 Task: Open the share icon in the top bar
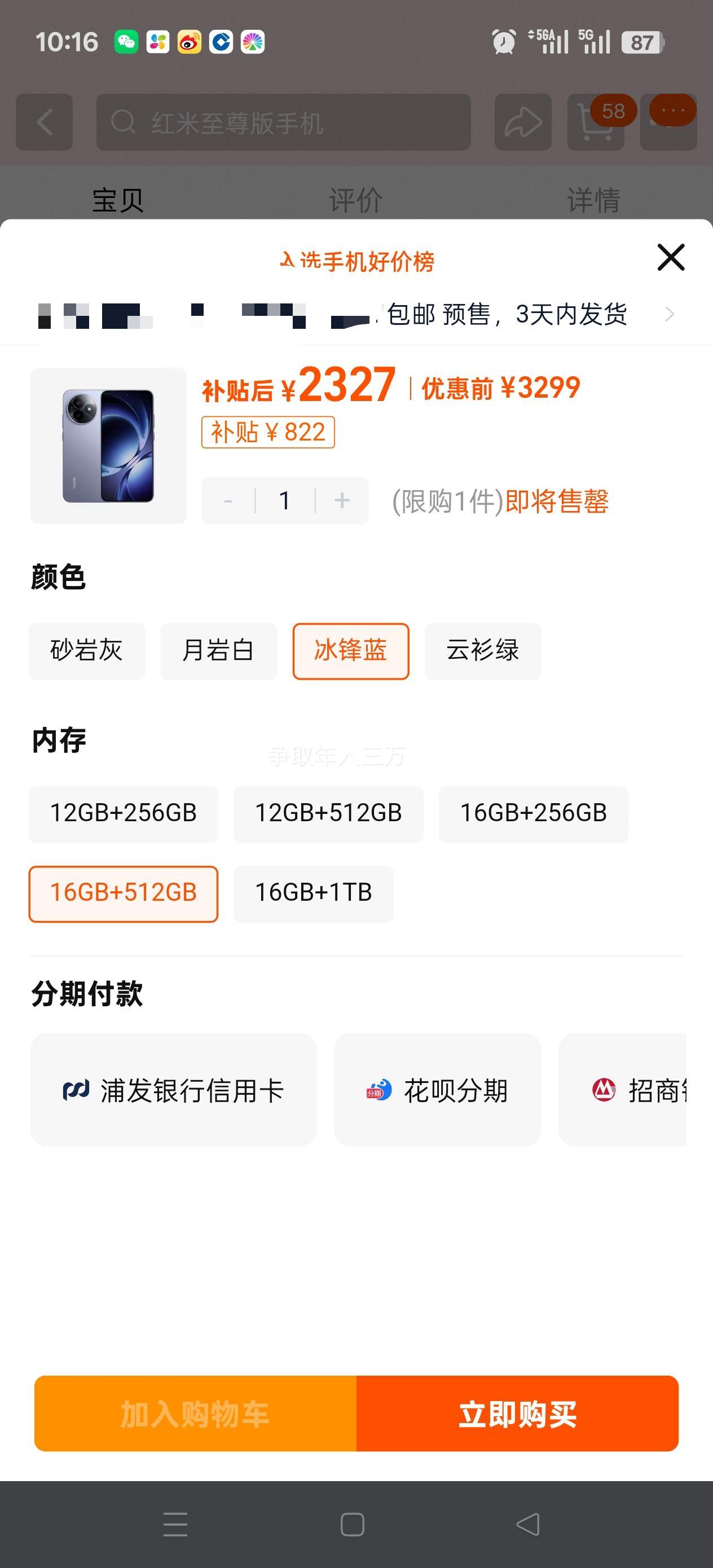click(x=522, y=122)
